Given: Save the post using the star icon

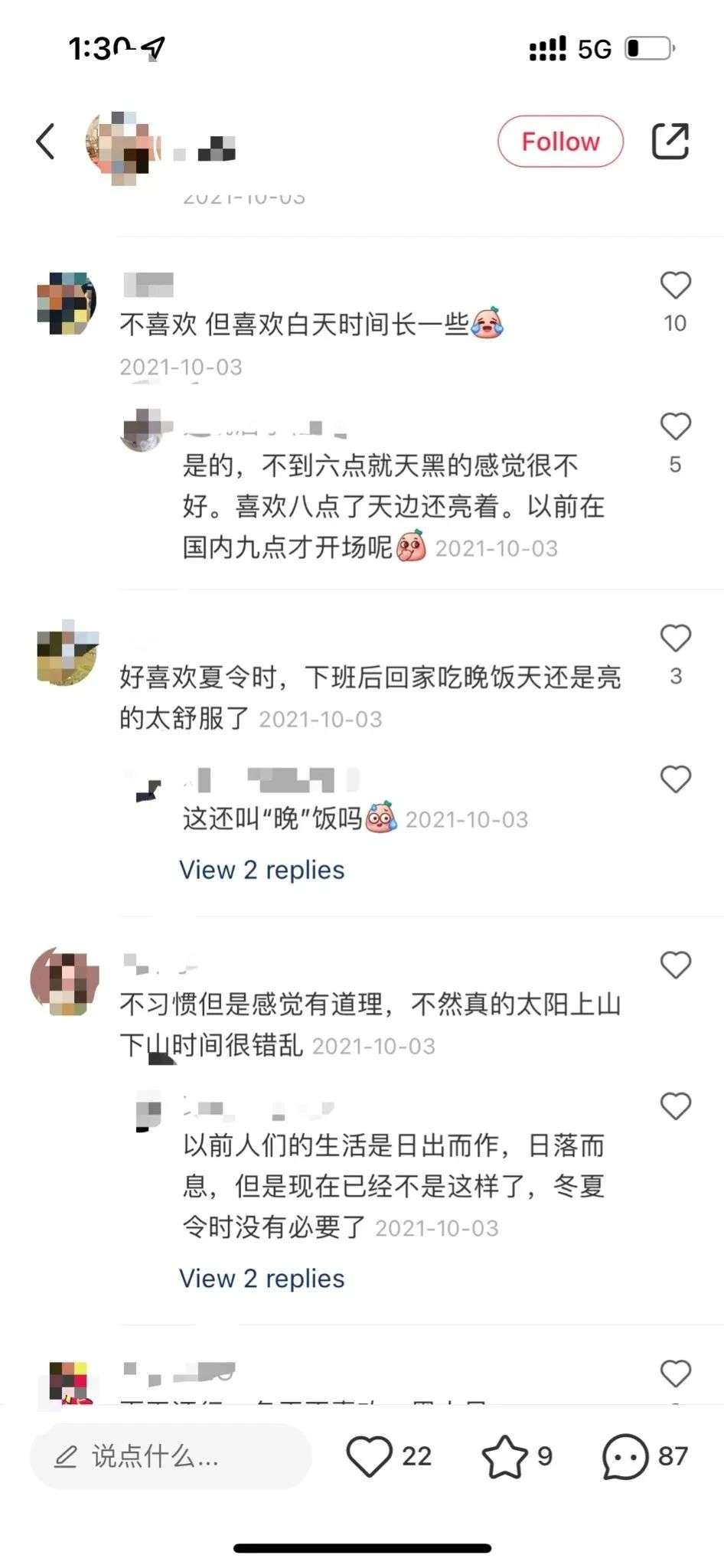Looking at the screenshot, I should (x=504, y=1456).
